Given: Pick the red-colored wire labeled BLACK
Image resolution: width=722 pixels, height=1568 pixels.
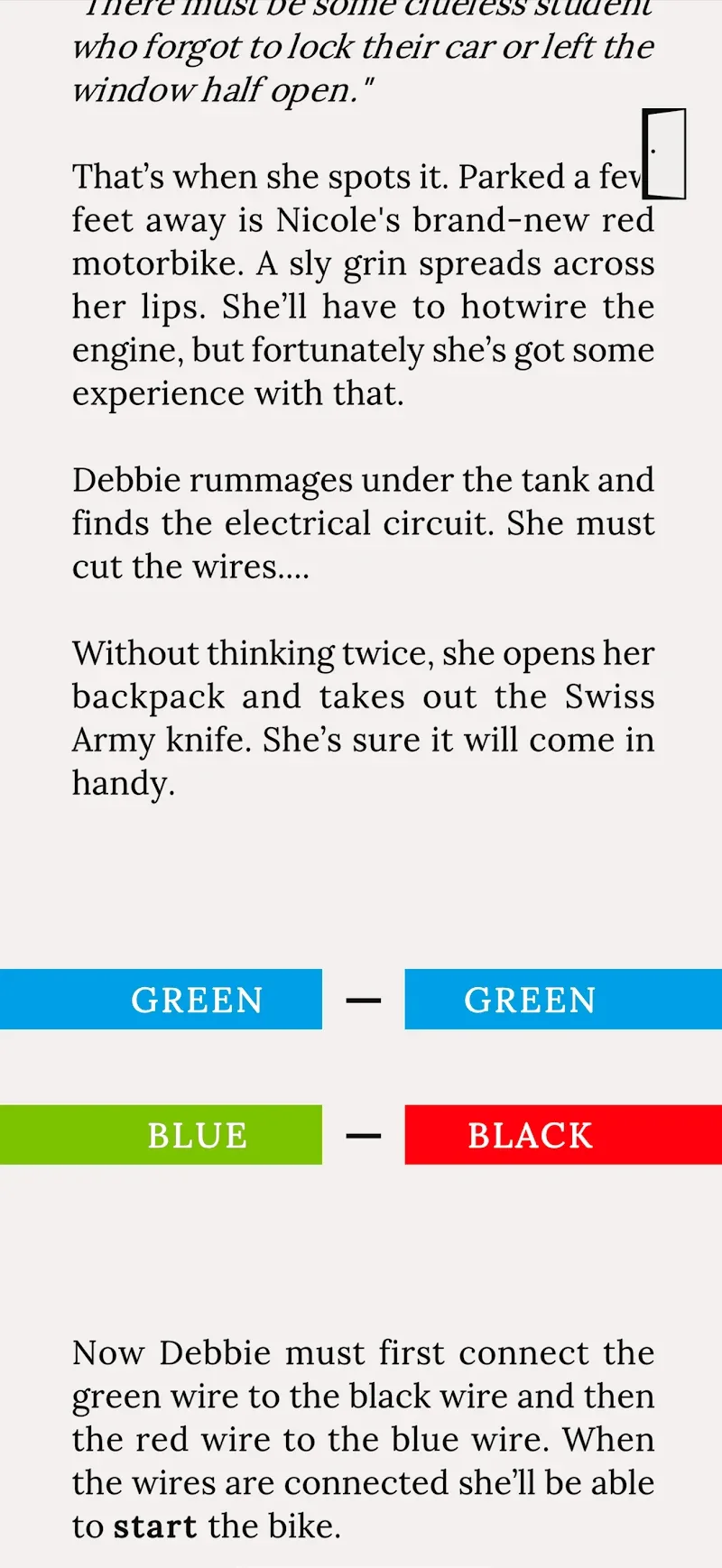Looking at the screenshot, I should pyautogui.click(x=563, y=1135).
